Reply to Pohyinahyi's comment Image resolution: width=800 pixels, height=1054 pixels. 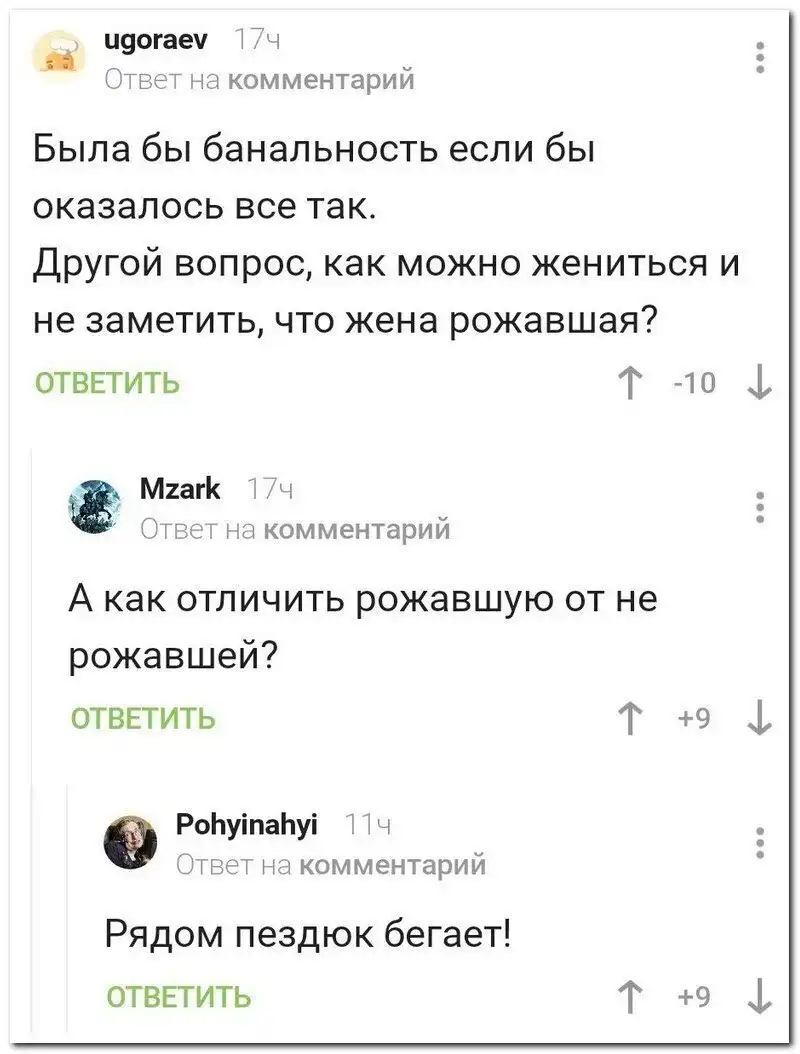[x=178, y=996]
